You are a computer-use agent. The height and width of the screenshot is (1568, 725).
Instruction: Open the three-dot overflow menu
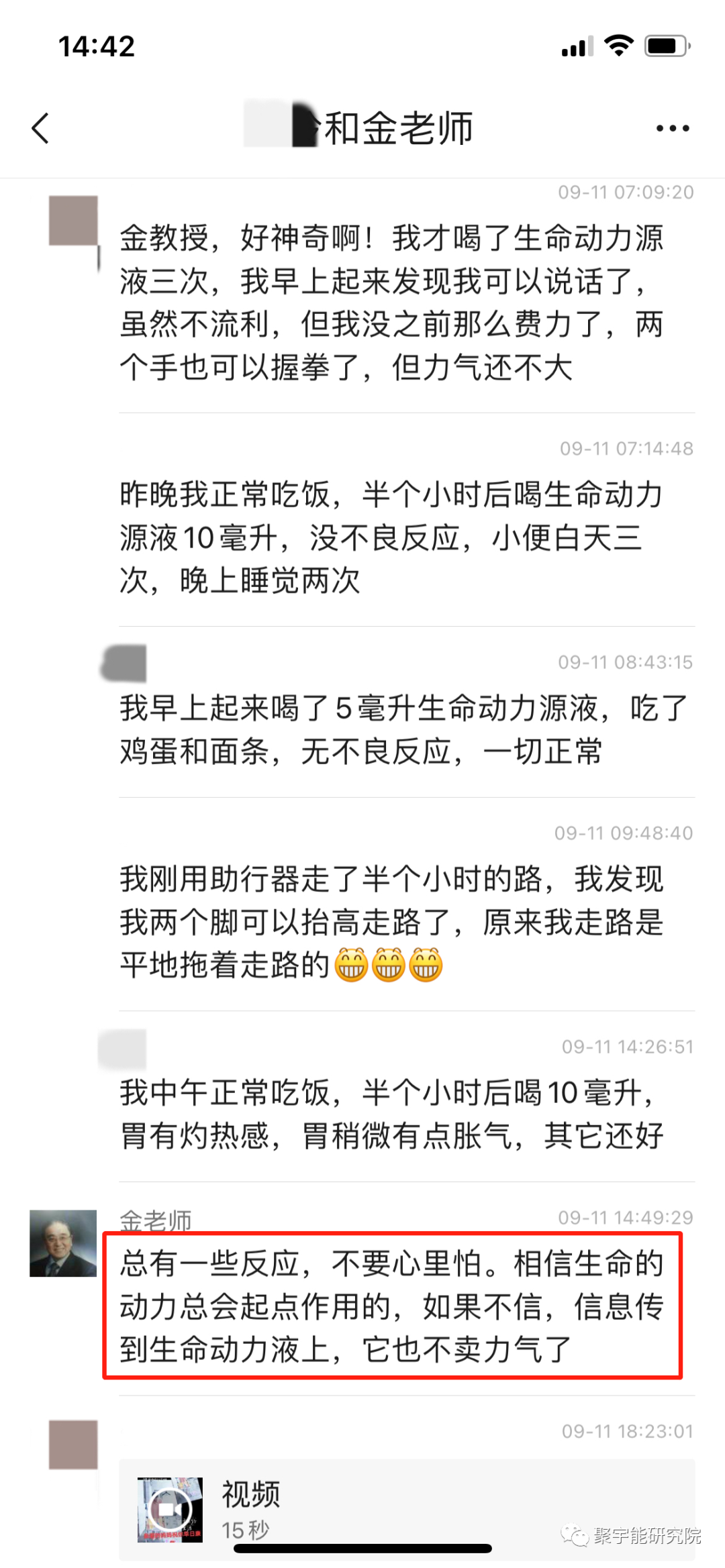pos(672,128)
